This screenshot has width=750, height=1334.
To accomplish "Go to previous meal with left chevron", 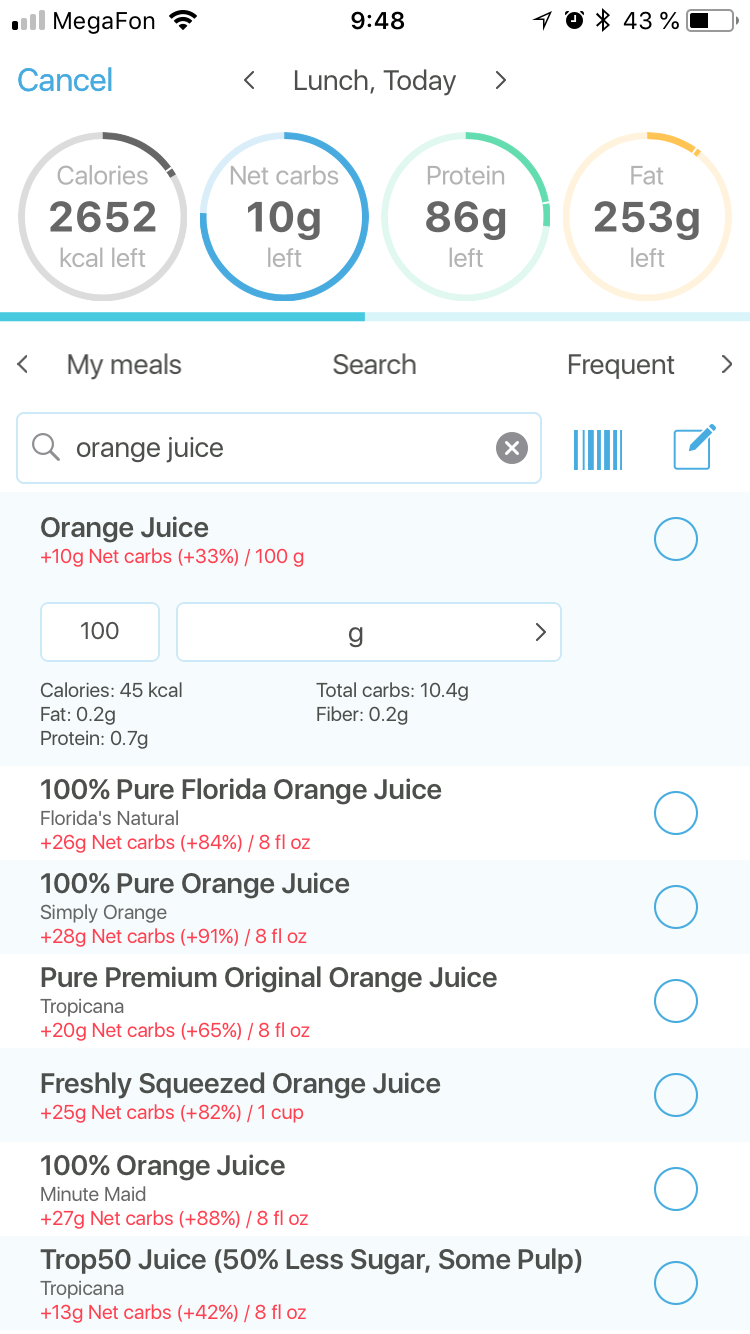I will [x=249, y=80].
